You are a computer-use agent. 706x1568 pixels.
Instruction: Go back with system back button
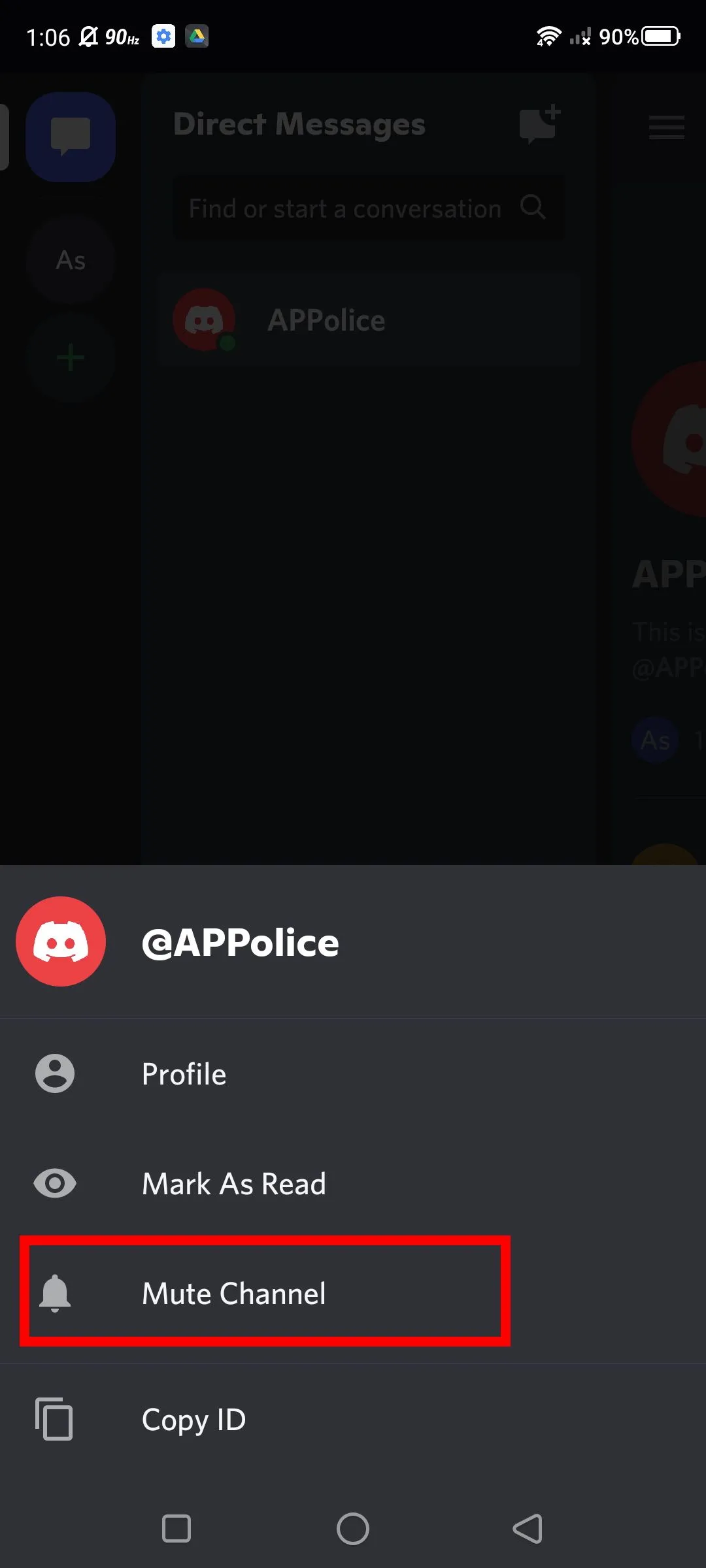(528, 1529)
